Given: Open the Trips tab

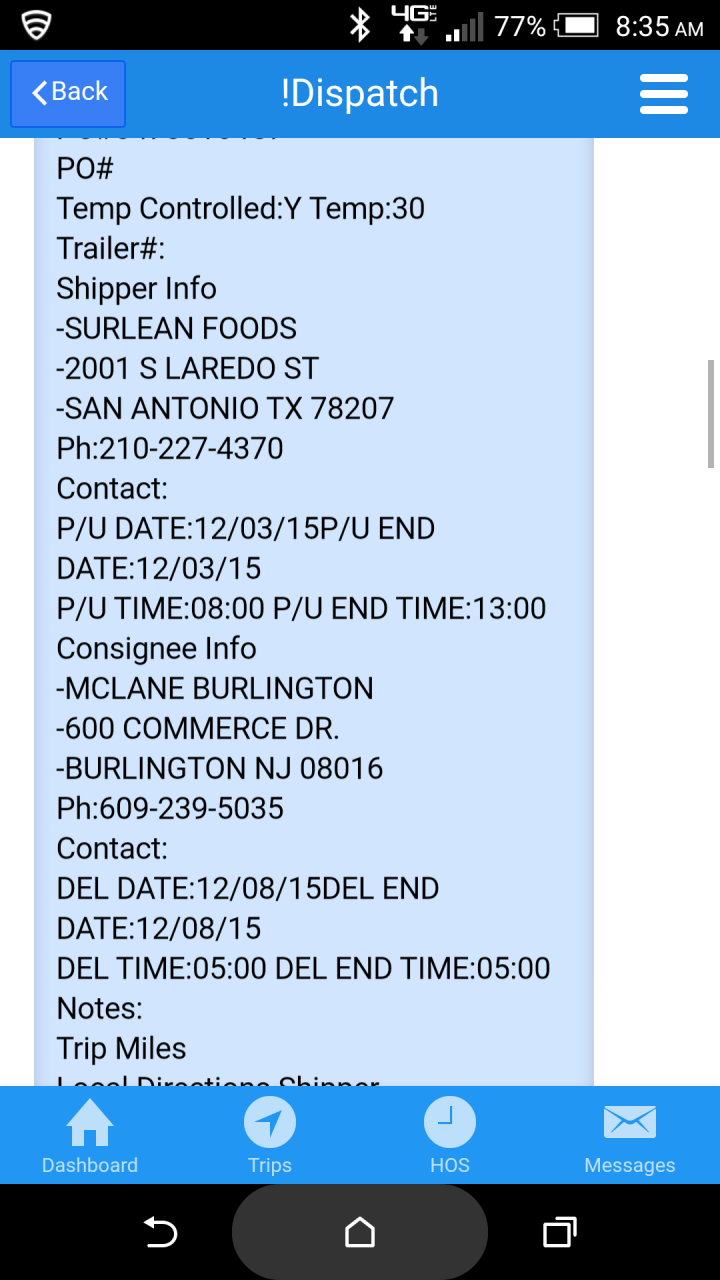Looking at the screenshot, I should [x=270, y=1136].
